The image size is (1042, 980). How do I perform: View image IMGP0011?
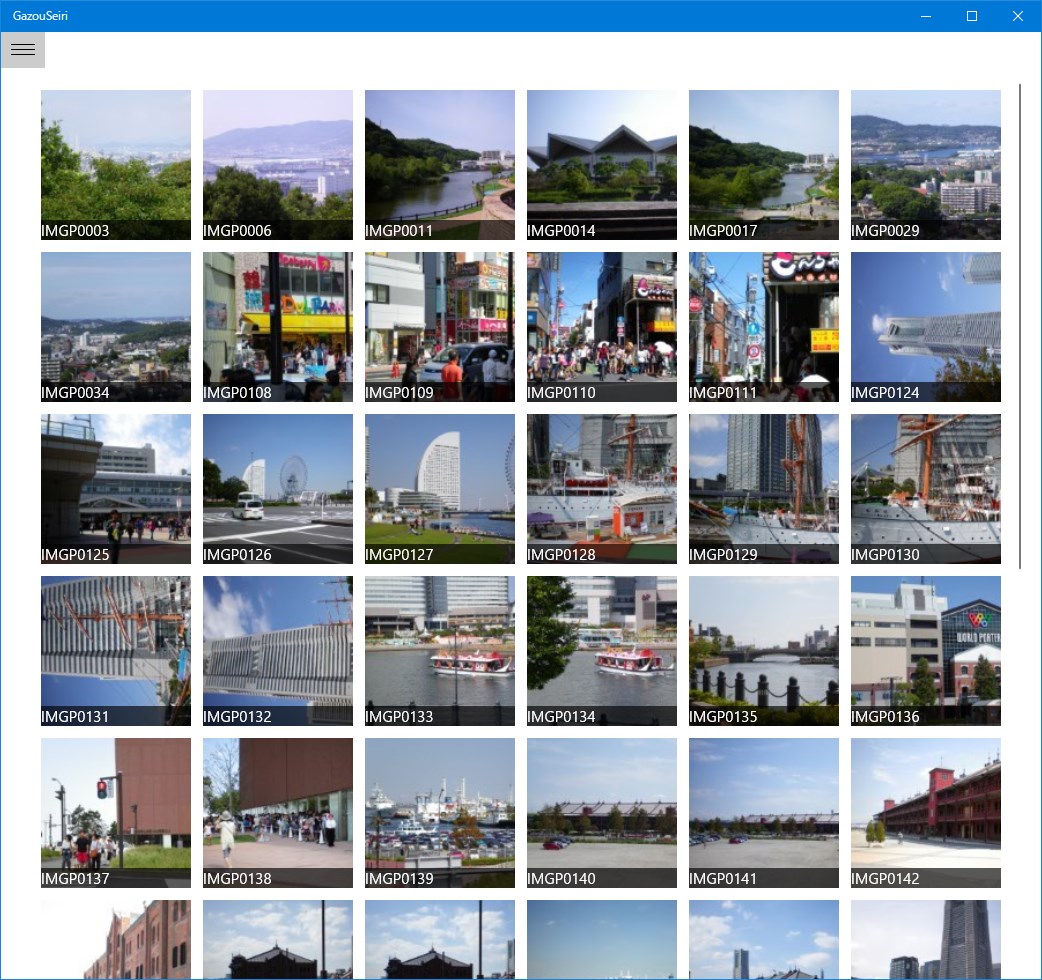click(440, 165)
